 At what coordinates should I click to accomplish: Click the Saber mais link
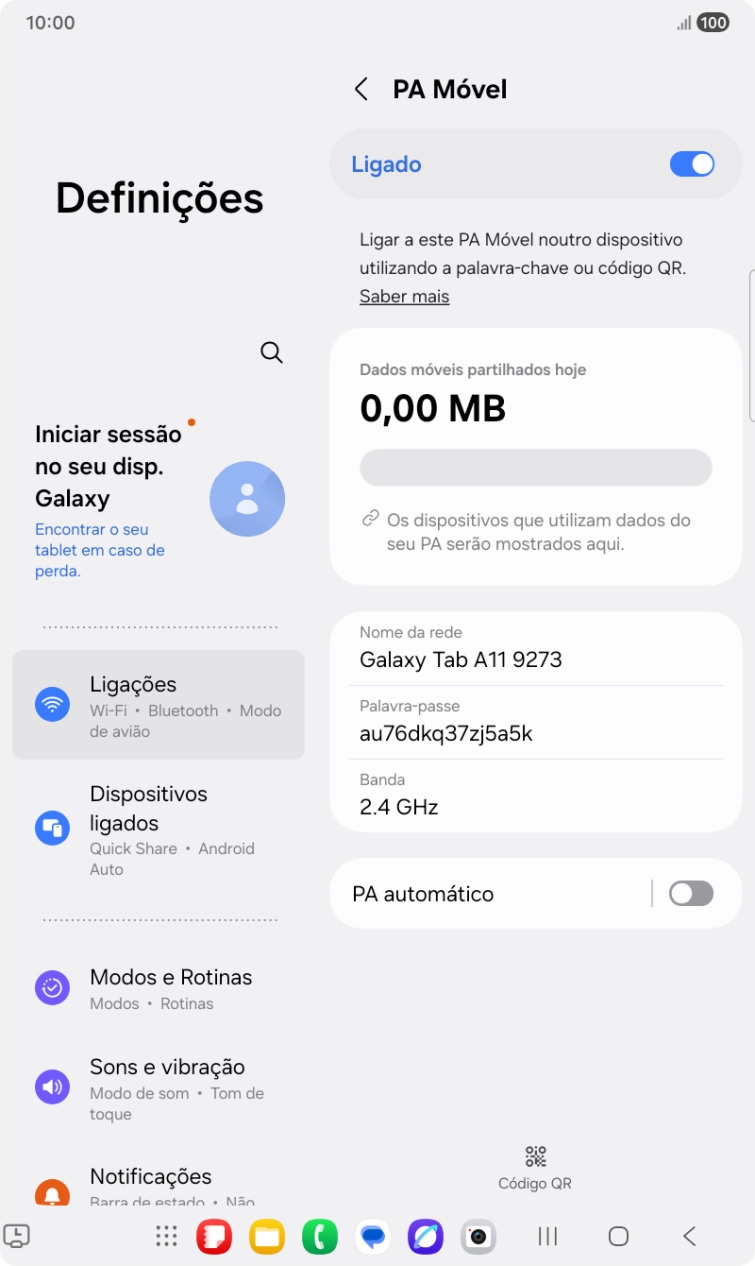coord(404,296)
